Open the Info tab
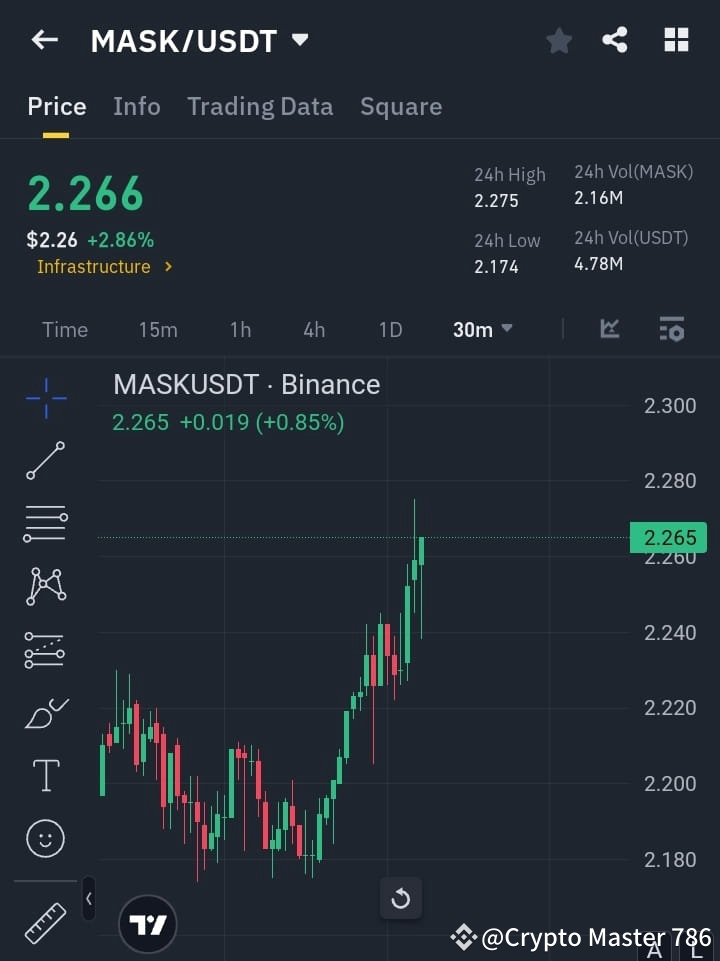The image size is (720, 961). click(136, 106)
